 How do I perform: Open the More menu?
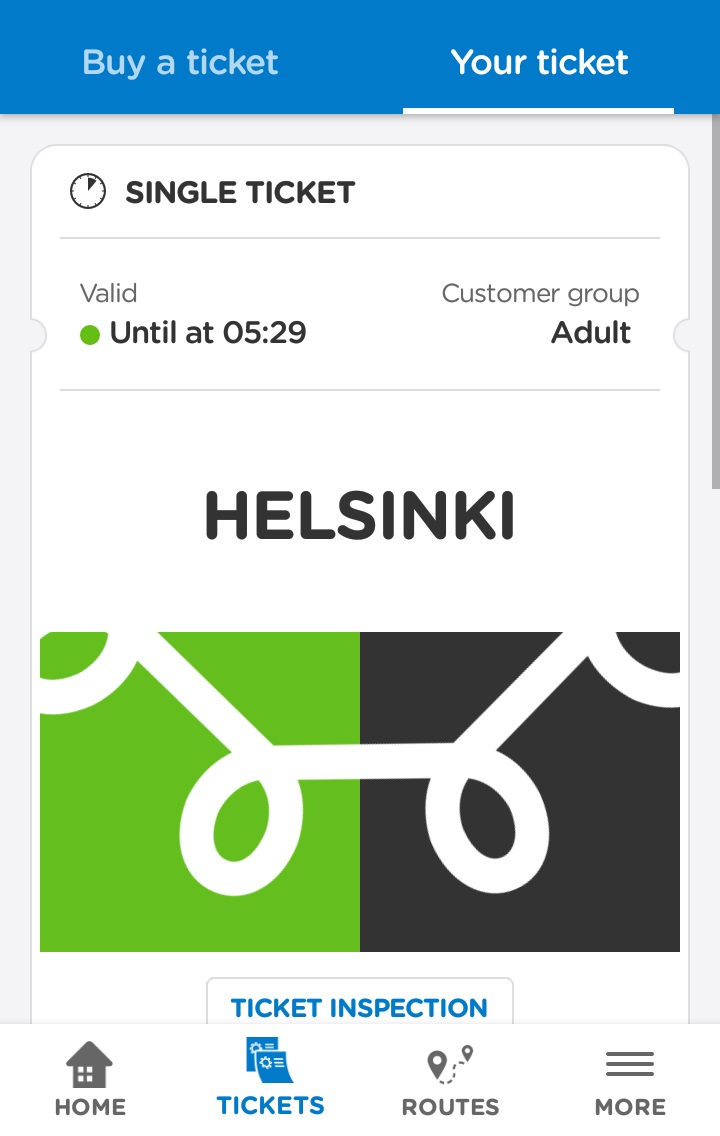click(630, 1080)
